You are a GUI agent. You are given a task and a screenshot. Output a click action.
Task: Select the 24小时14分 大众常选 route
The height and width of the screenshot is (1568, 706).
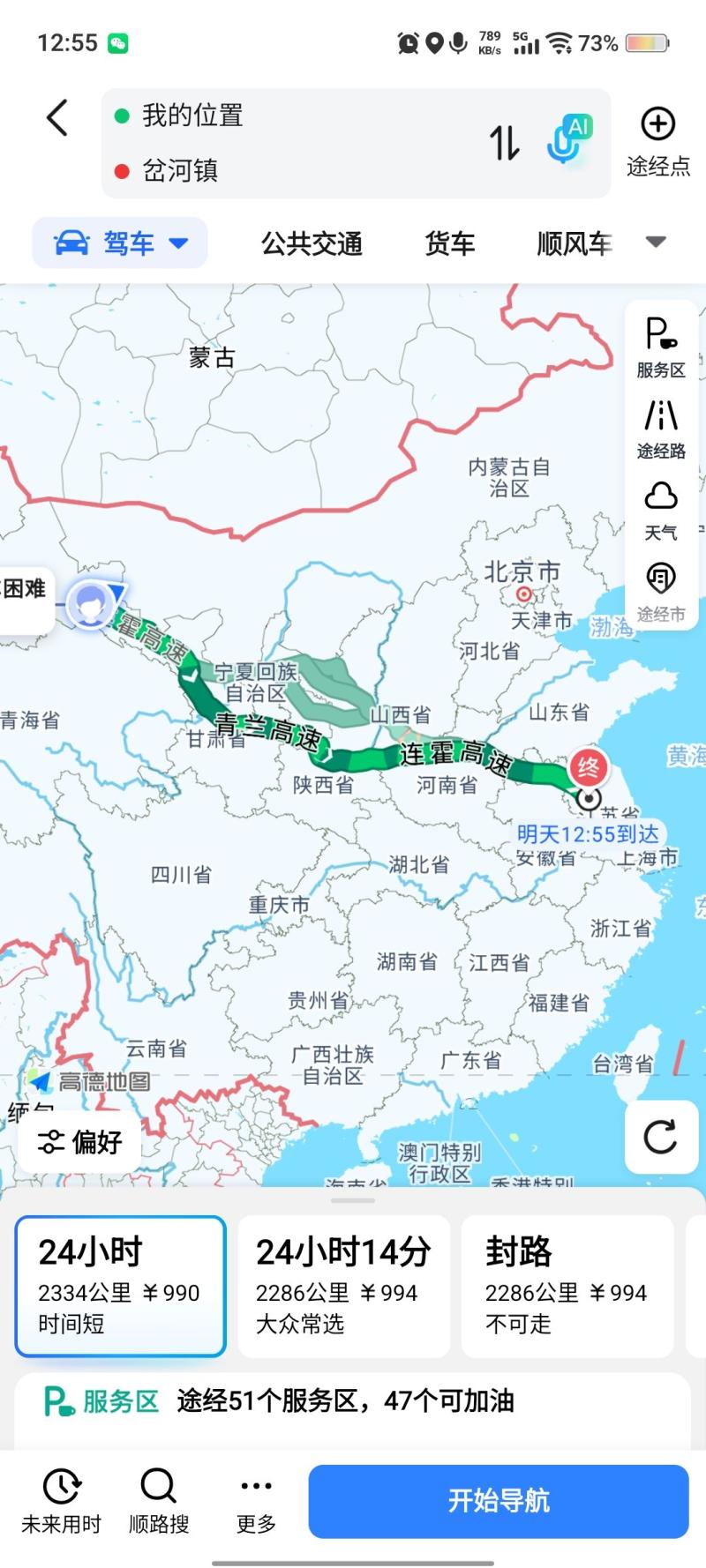pos(343,1286)
